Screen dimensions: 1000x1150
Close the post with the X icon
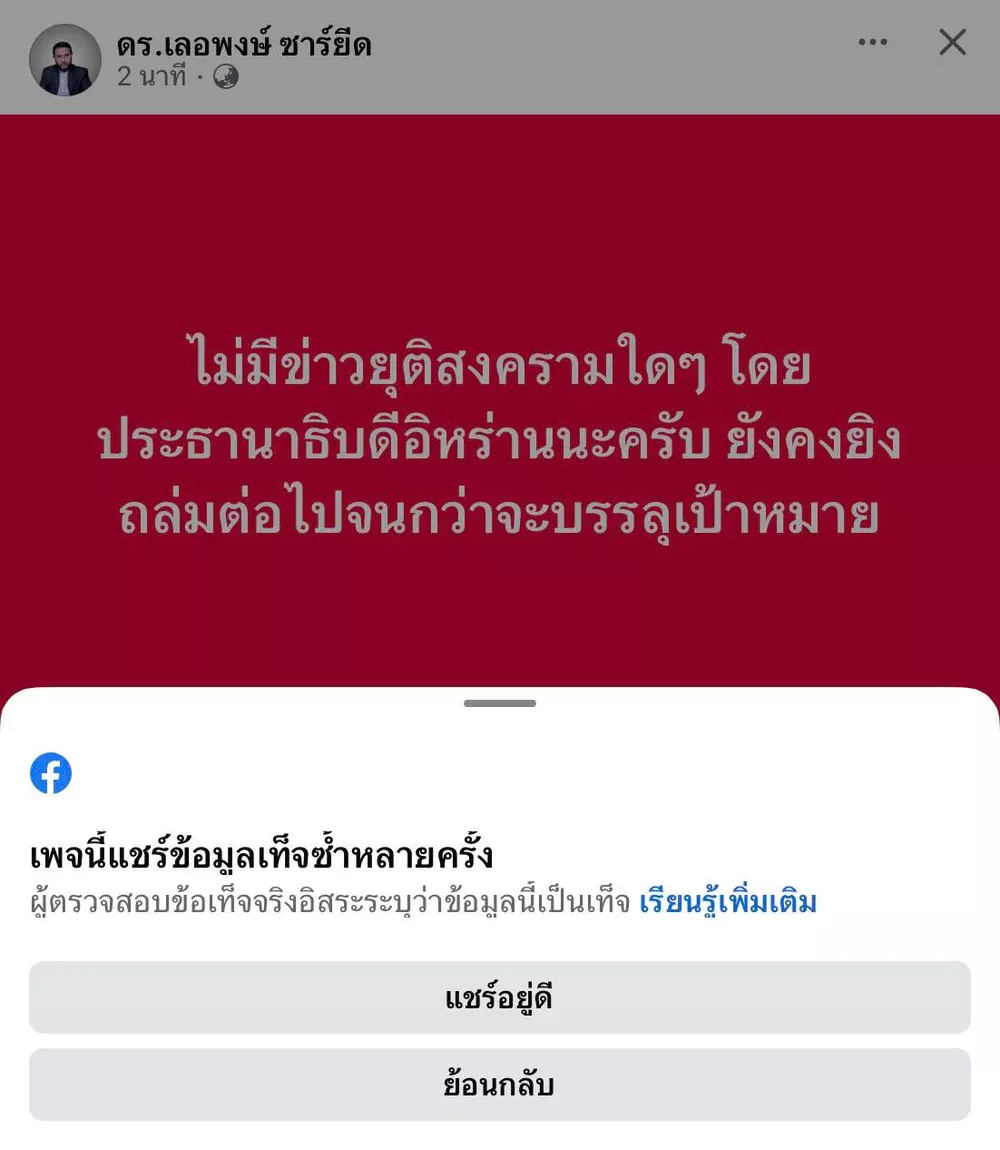coord(952,42)
